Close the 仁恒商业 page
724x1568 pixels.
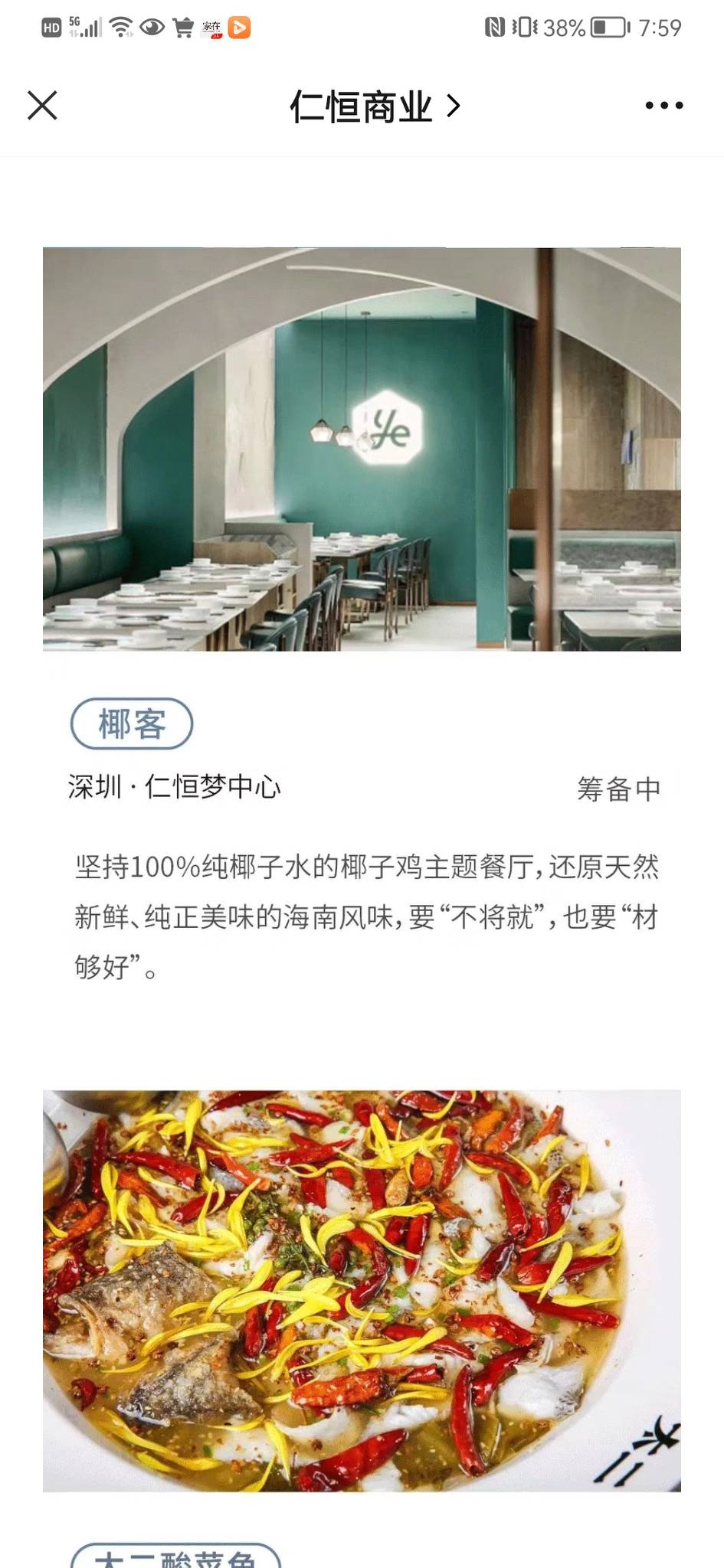pos(42,106)
